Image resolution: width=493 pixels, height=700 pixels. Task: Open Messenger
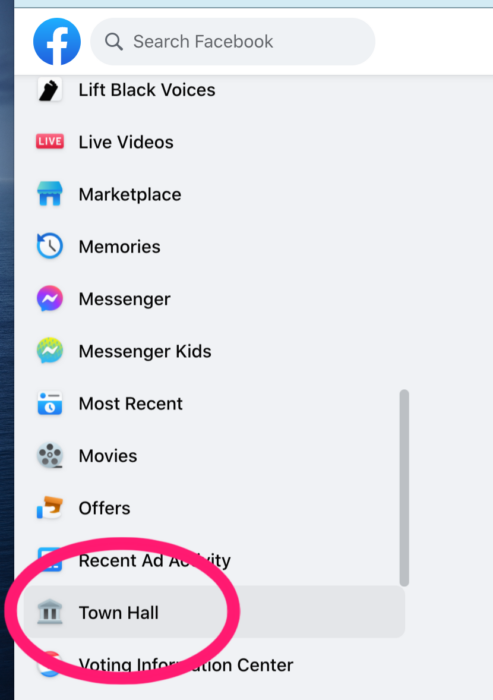(x=214, y=299)
